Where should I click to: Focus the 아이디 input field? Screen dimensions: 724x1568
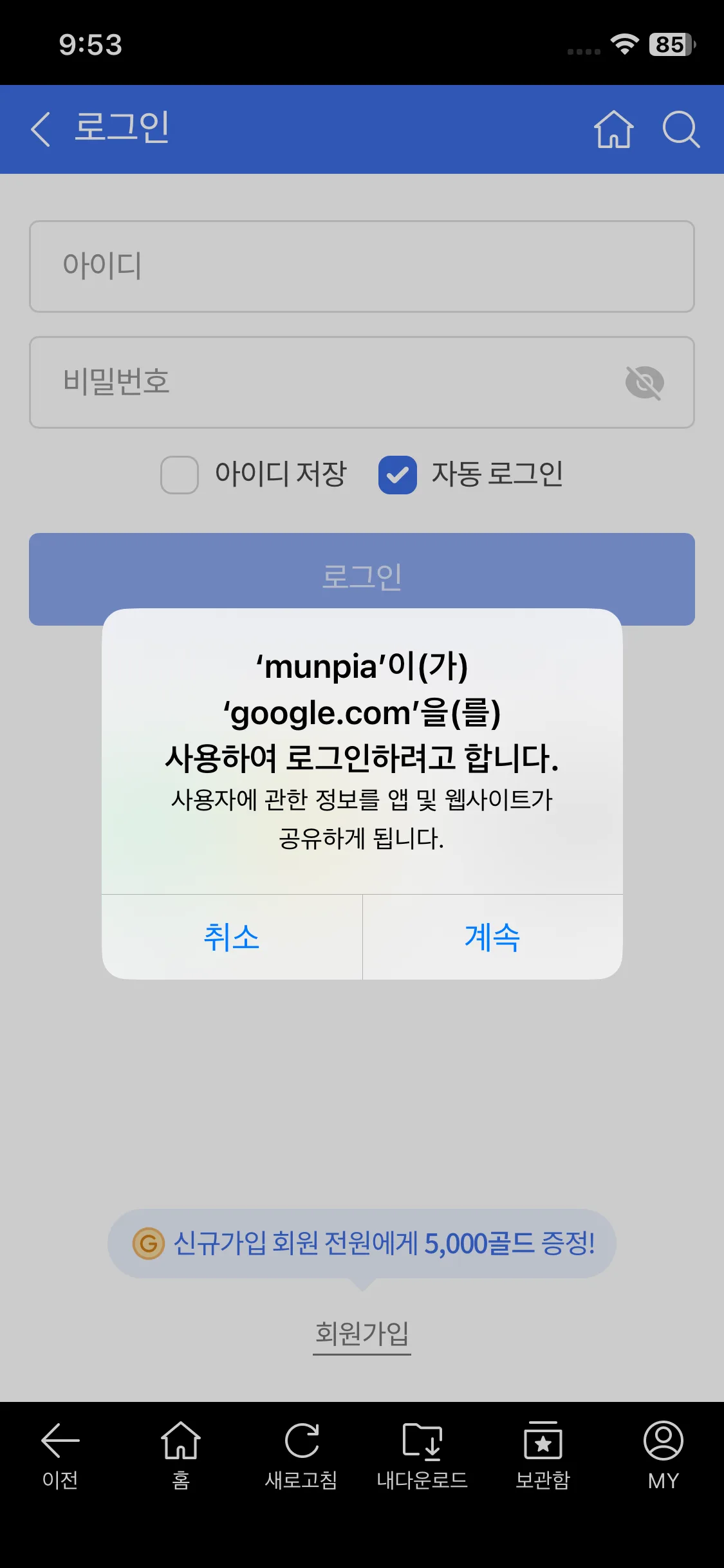tap(362, 266)
